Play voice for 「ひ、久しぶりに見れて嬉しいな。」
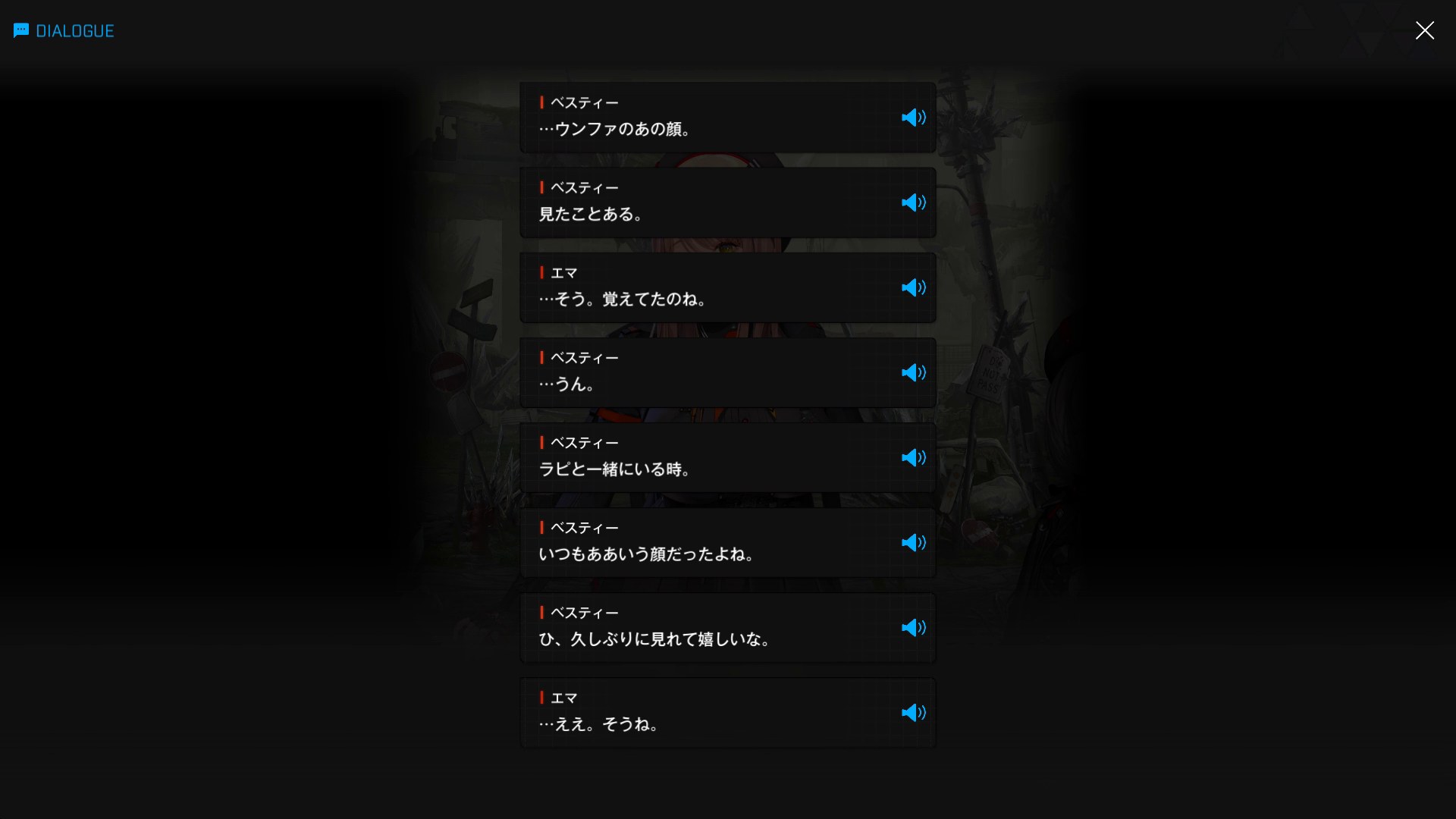 [x=913, y=627]
